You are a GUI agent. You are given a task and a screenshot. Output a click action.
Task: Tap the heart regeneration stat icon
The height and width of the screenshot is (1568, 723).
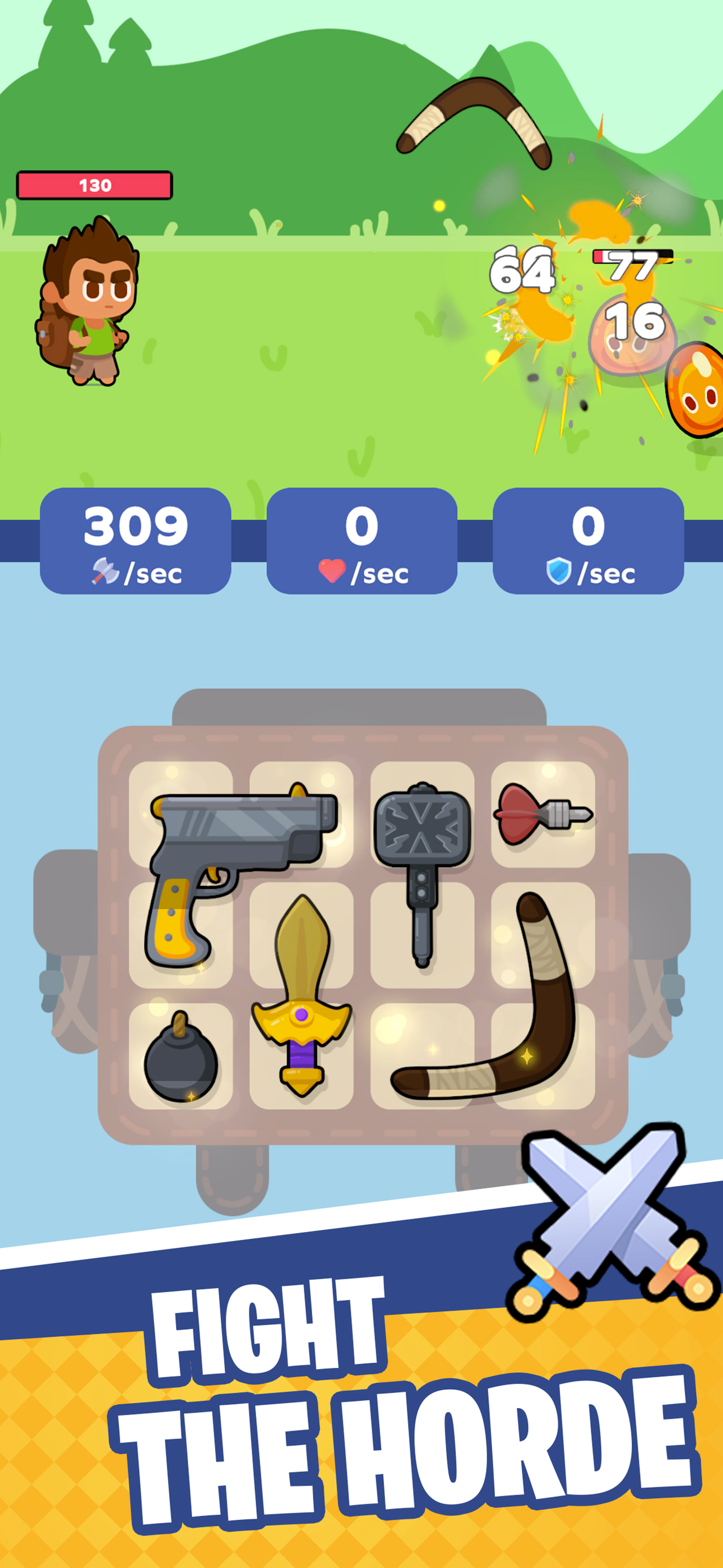click(x=333, y=569)
